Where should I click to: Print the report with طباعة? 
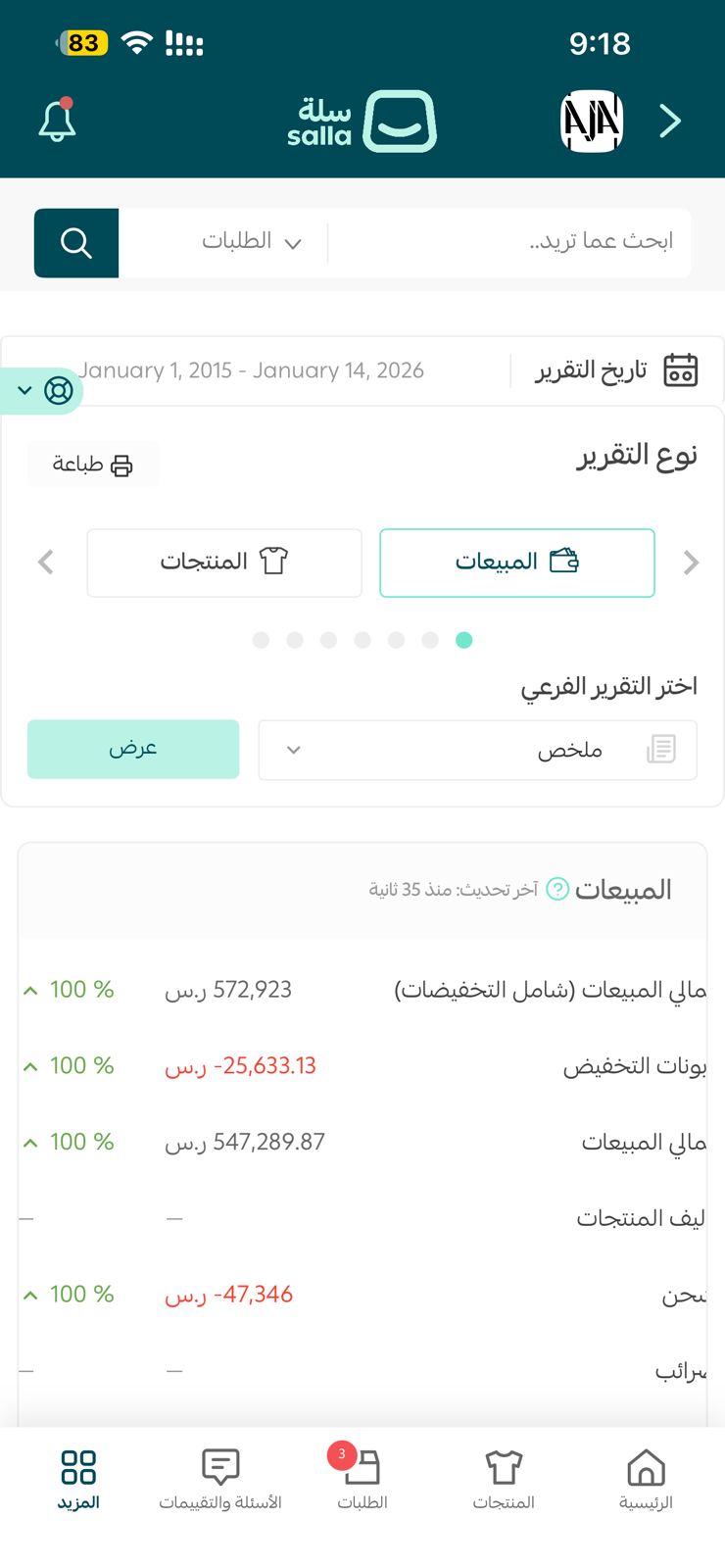pos(93,465)
